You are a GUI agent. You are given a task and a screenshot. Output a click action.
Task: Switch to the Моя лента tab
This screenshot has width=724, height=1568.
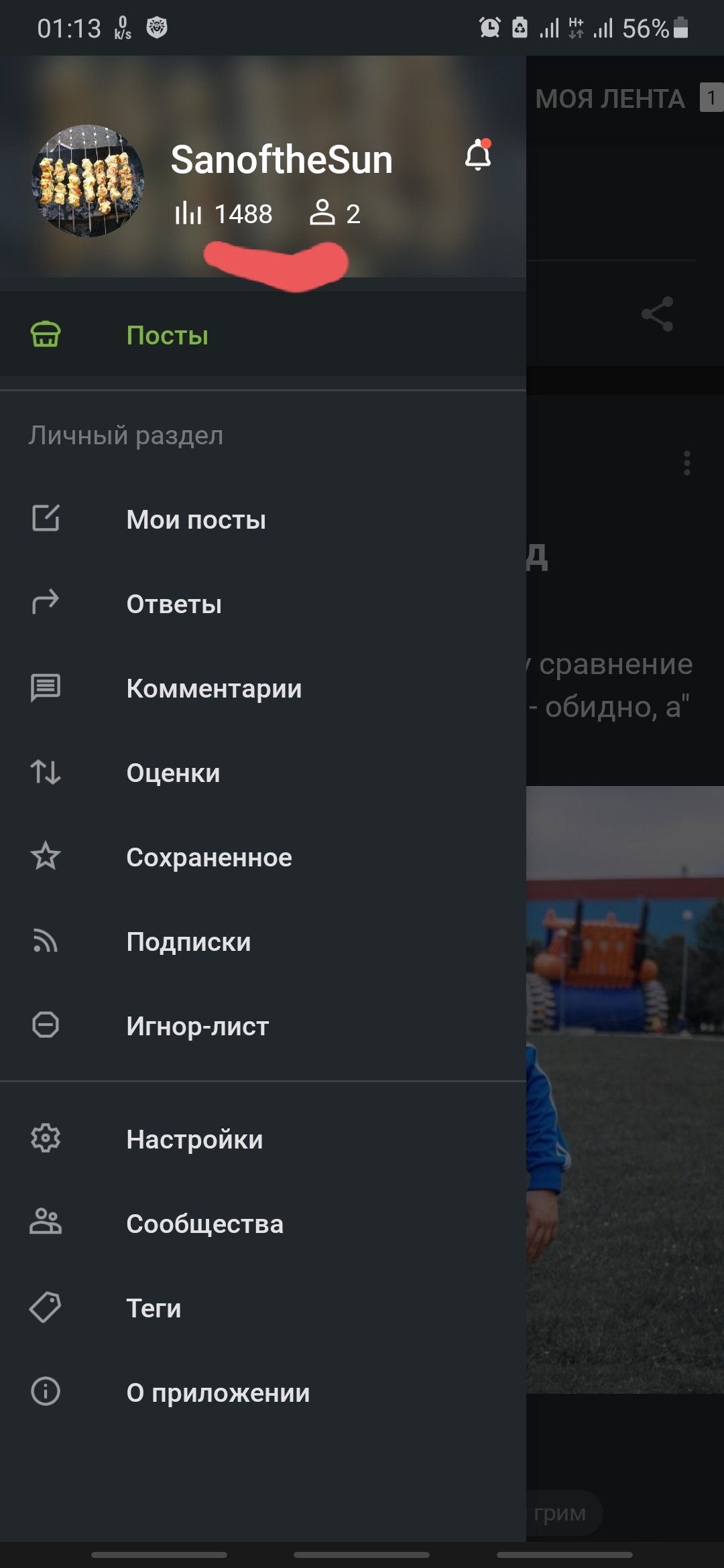tap(610, 99)
